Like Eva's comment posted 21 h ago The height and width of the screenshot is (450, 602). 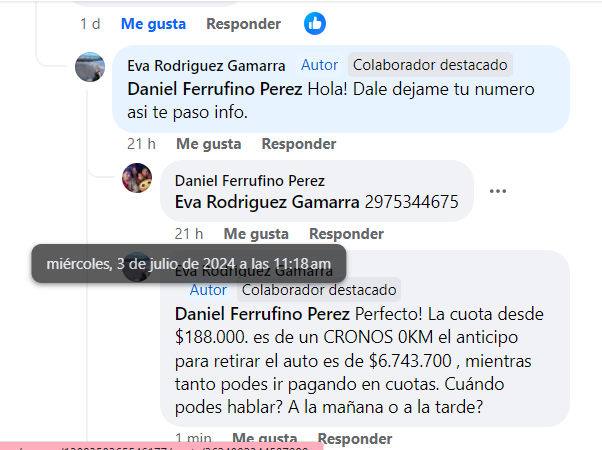(x=208, y=144)
